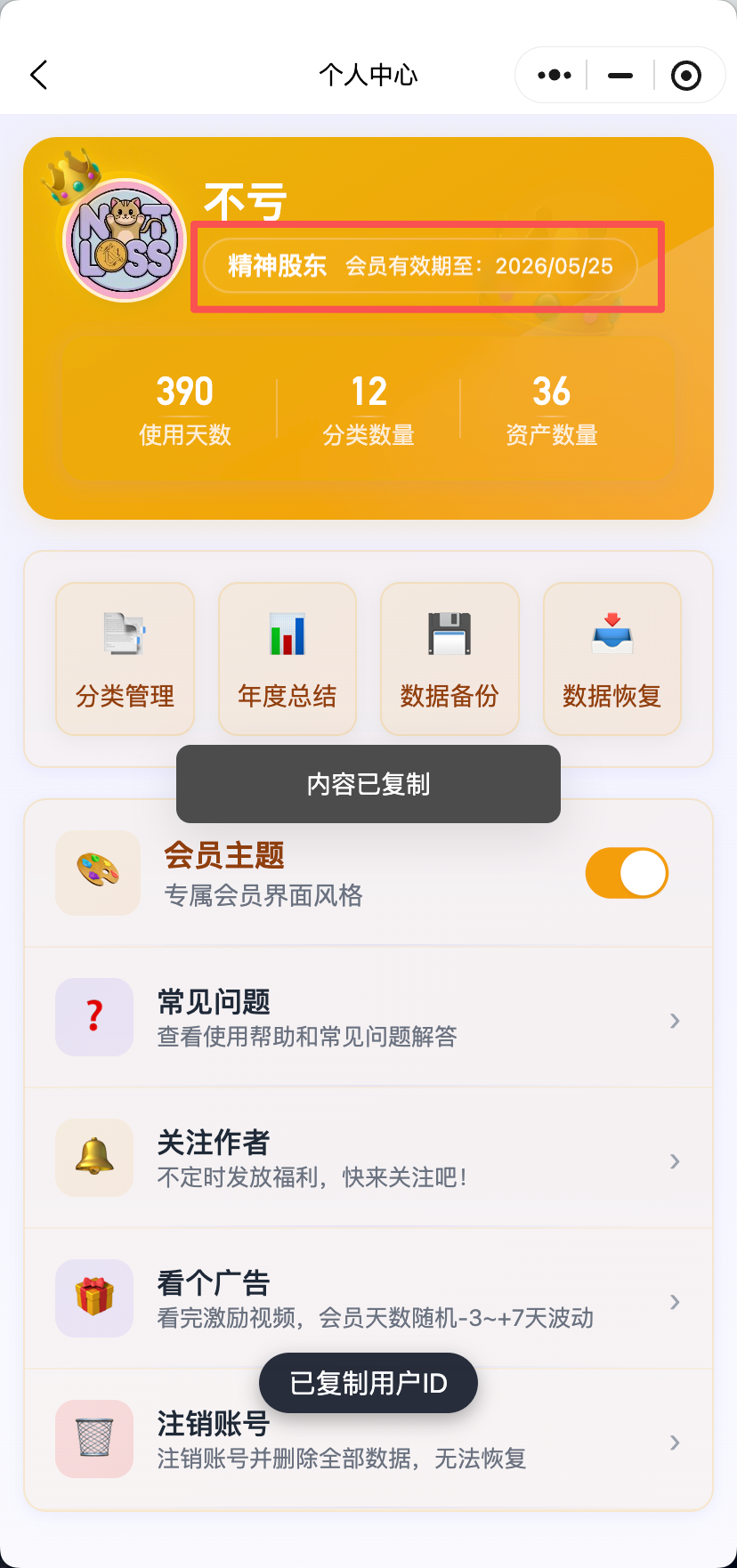Disable the 会员主题 switch
The height and width of the screenshot is (1568, 737).
click(x=627, y=873)
